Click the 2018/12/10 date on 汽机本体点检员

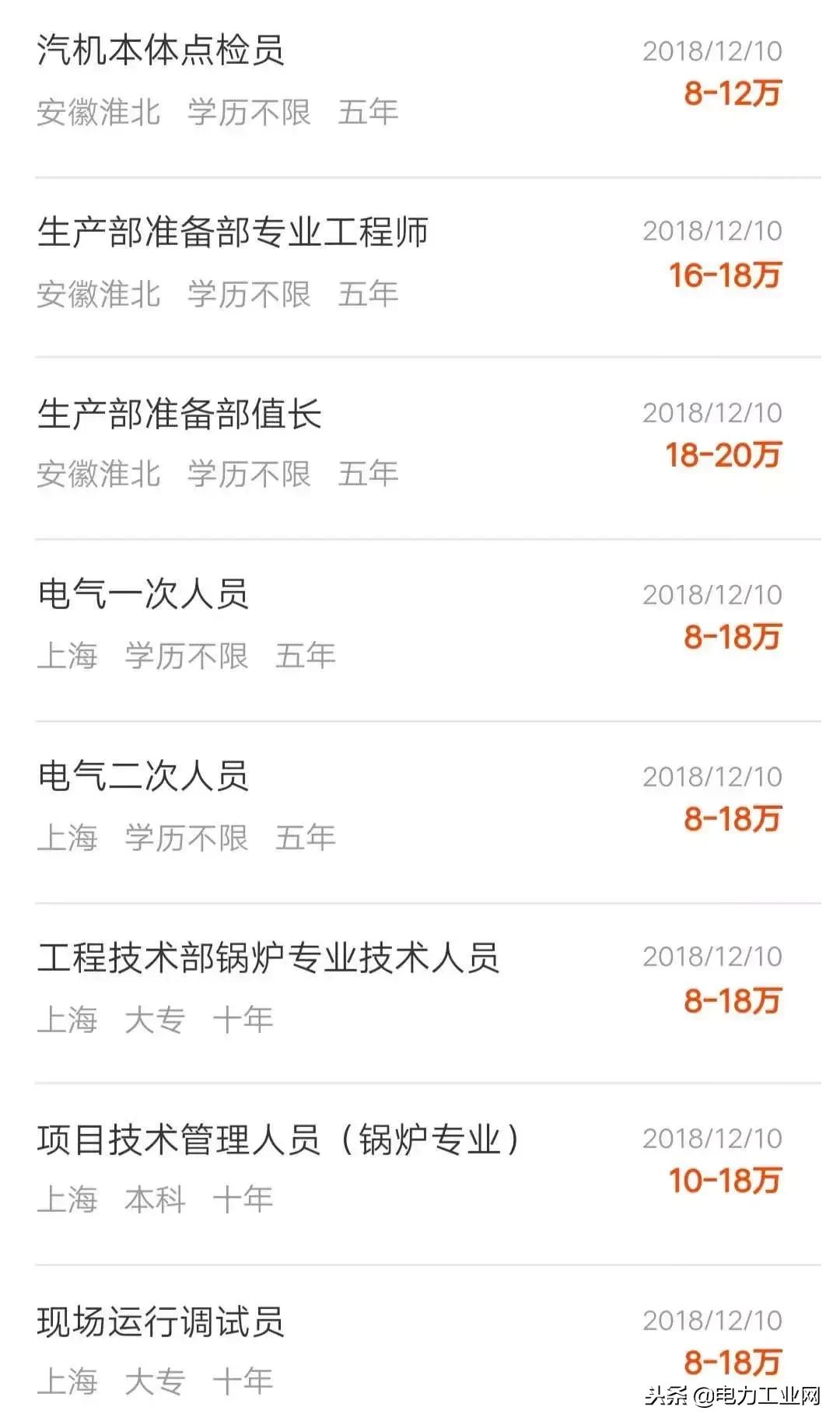pyautogui.click(x=713, y=51)
